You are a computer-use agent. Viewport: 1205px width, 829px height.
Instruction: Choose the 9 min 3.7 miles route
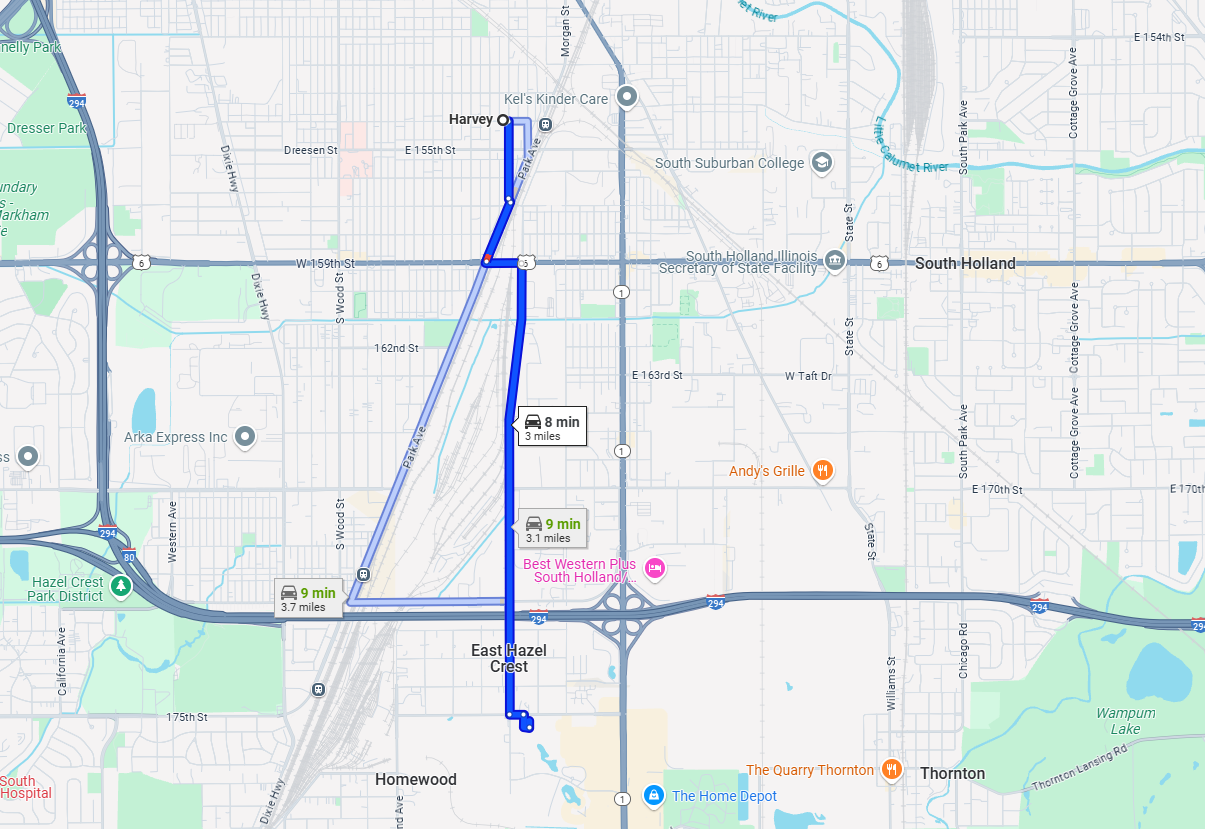308,598
